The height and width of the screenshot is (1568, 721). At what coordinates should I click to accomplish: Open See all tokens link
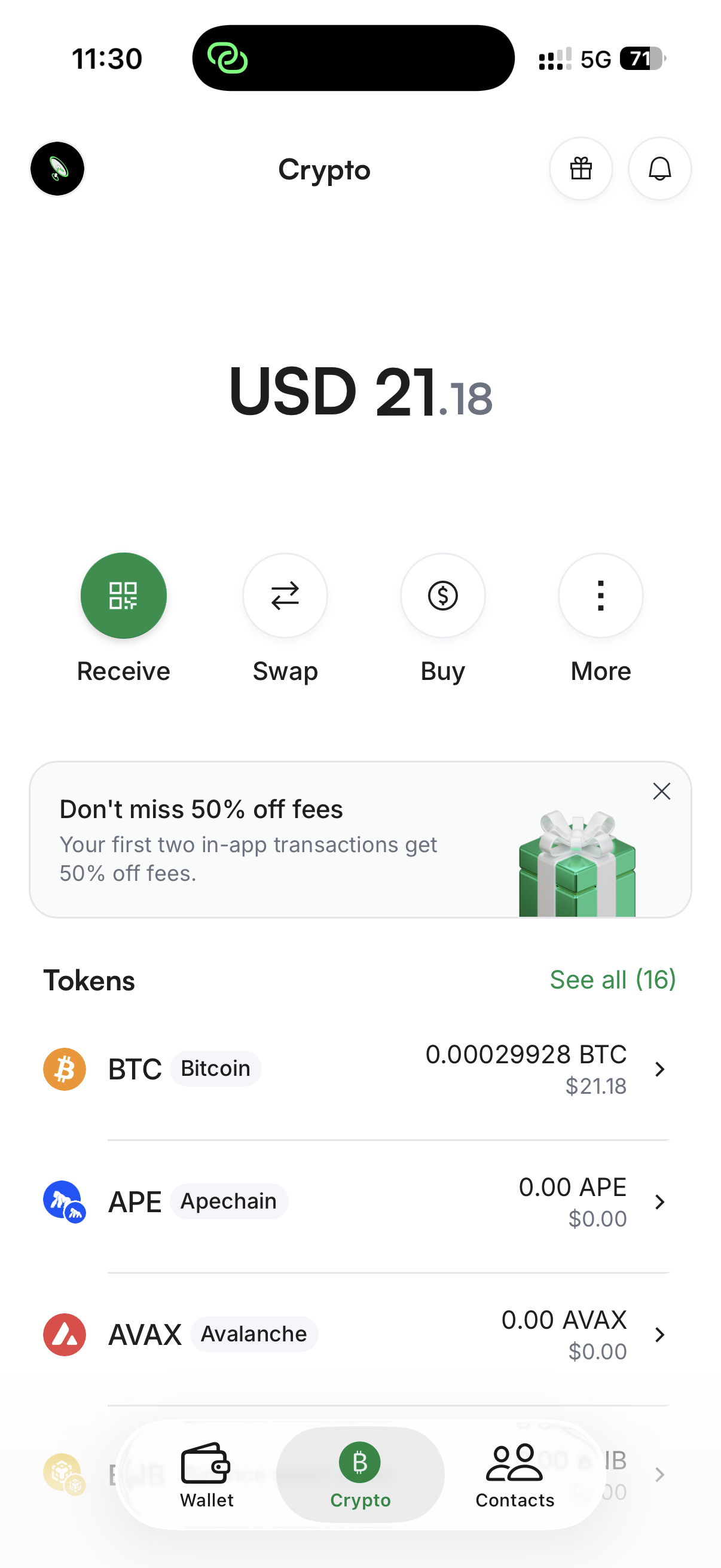point(613,980)
